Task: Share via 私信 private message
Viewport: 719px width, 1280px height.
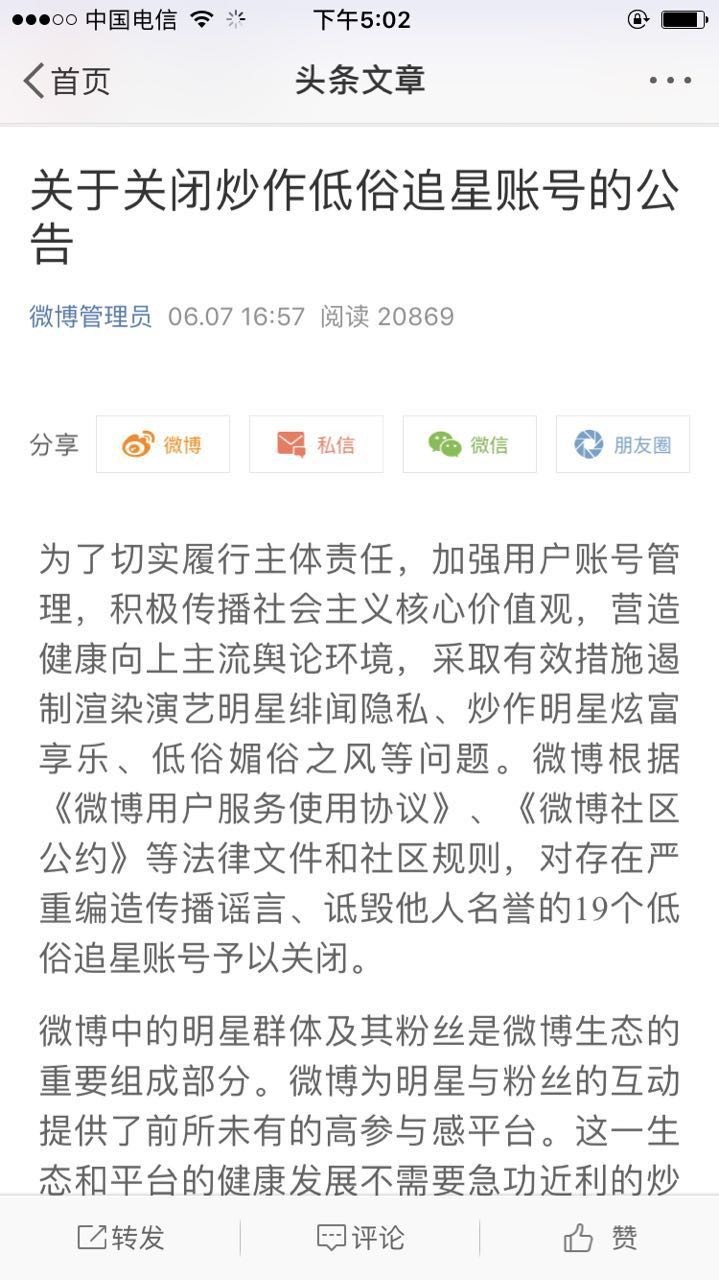Action: (x=316, y=444)
